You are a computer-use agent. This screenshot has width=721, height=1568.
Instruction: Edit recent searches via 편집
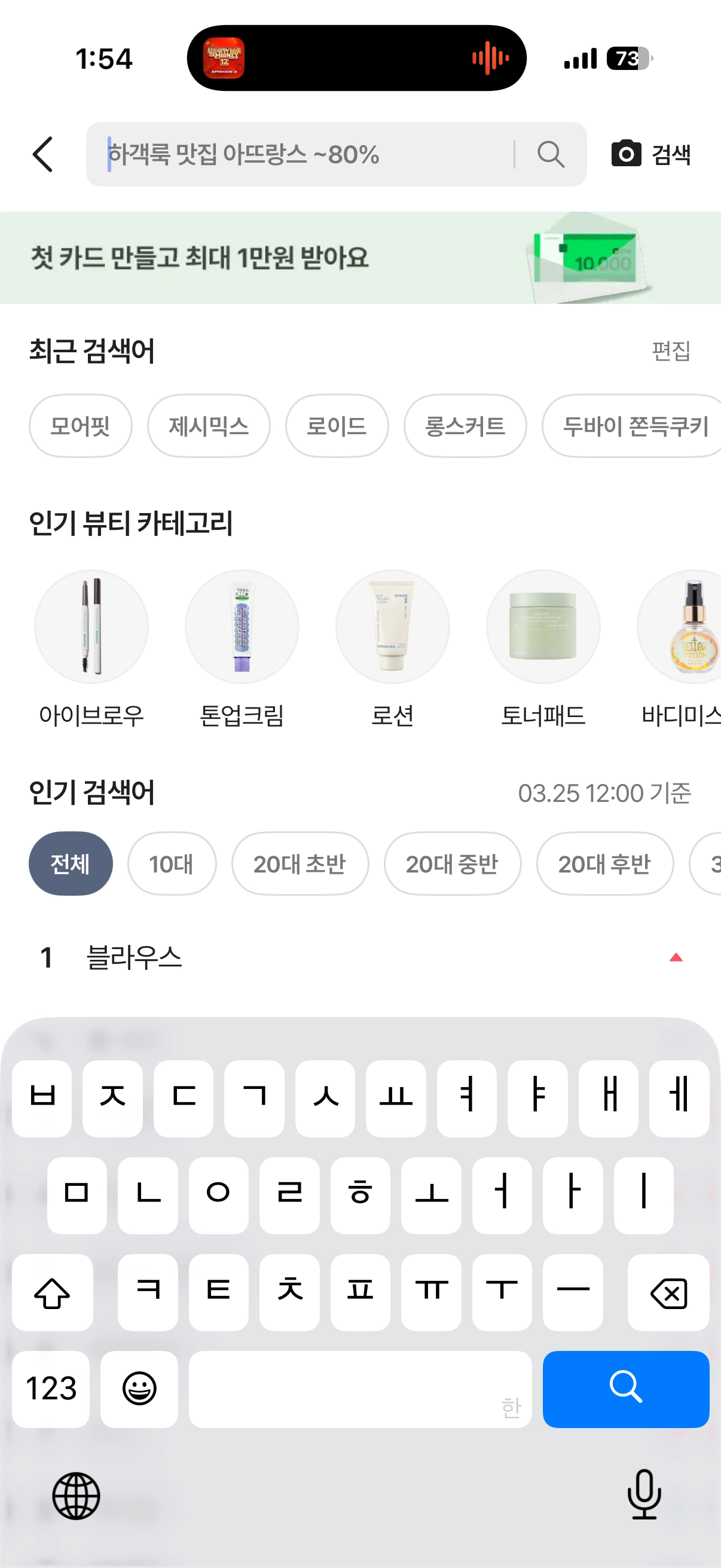pyautogui.click(x=671, y=351)
